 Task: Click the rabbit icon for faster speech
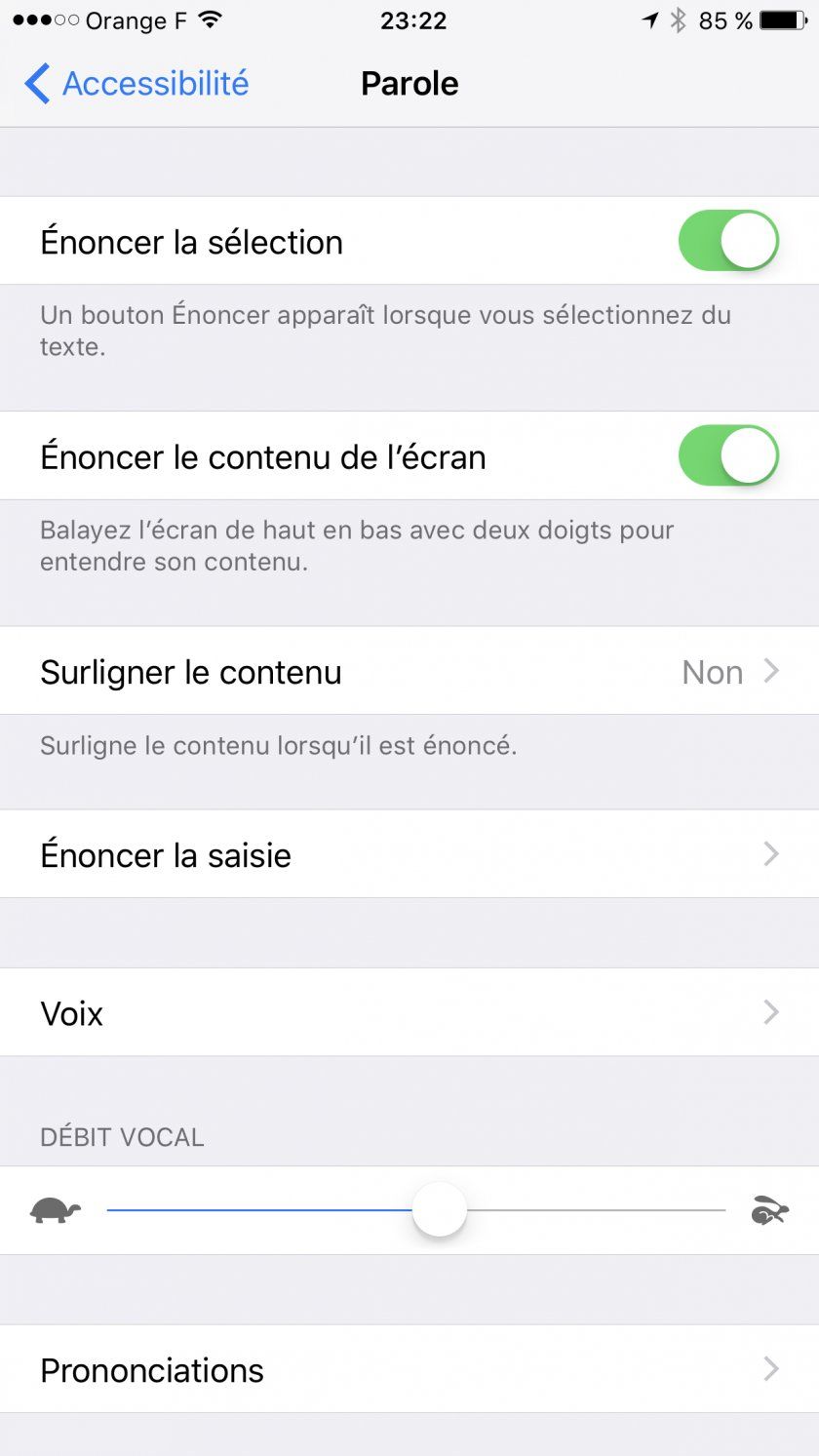pos(766,1209)
